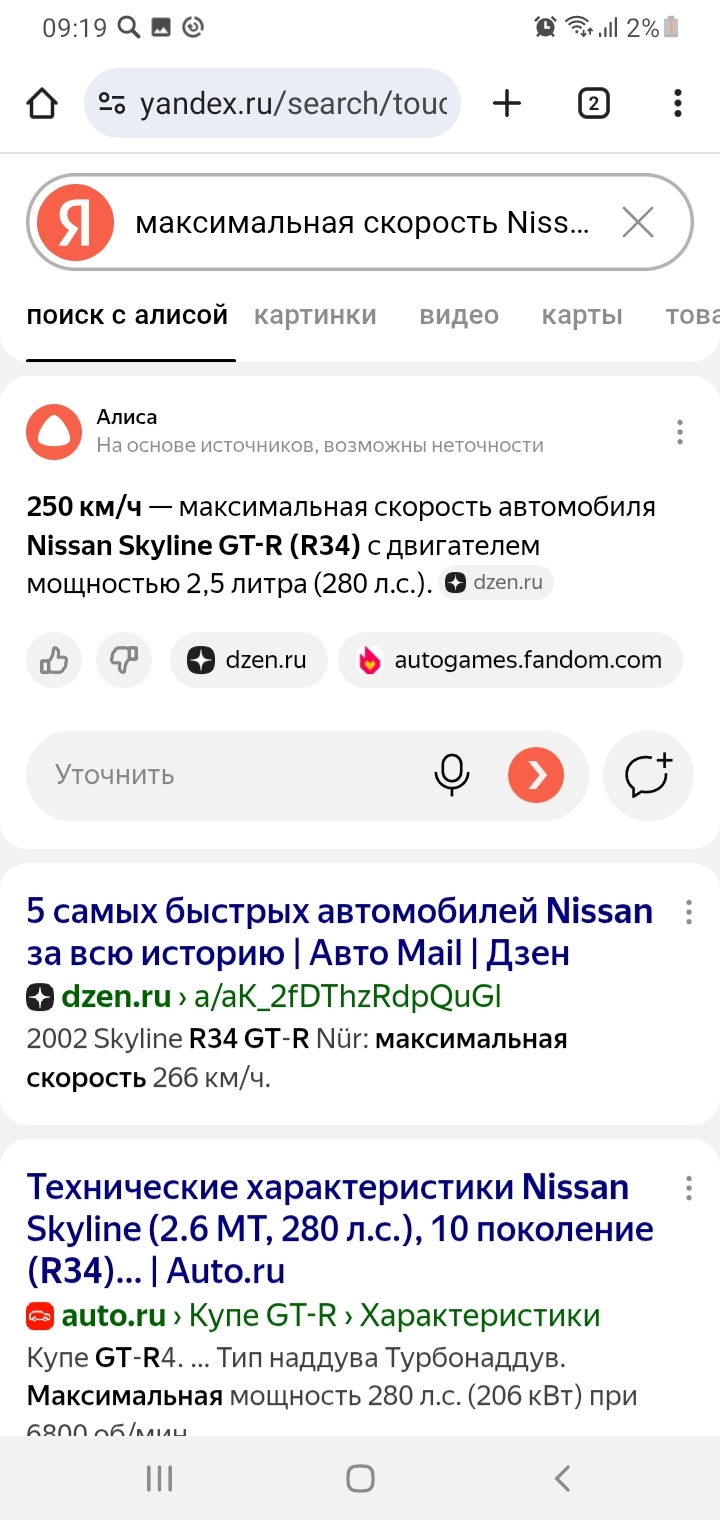Viewport: 720px width, 1520px height.
Task: Start a new chat with Алиса
Action: click(x=648, y=775)
